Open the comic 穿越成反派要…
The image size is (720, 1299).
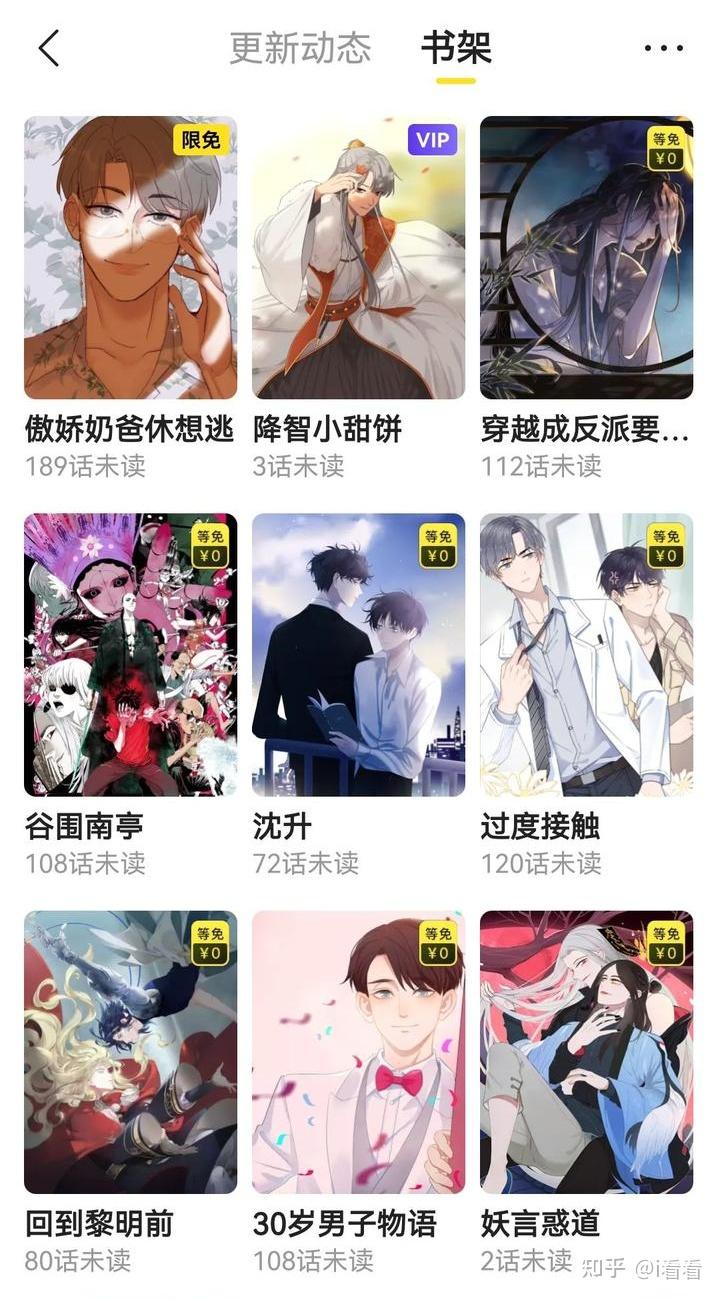pyautogui.click(x=586, y=258)
